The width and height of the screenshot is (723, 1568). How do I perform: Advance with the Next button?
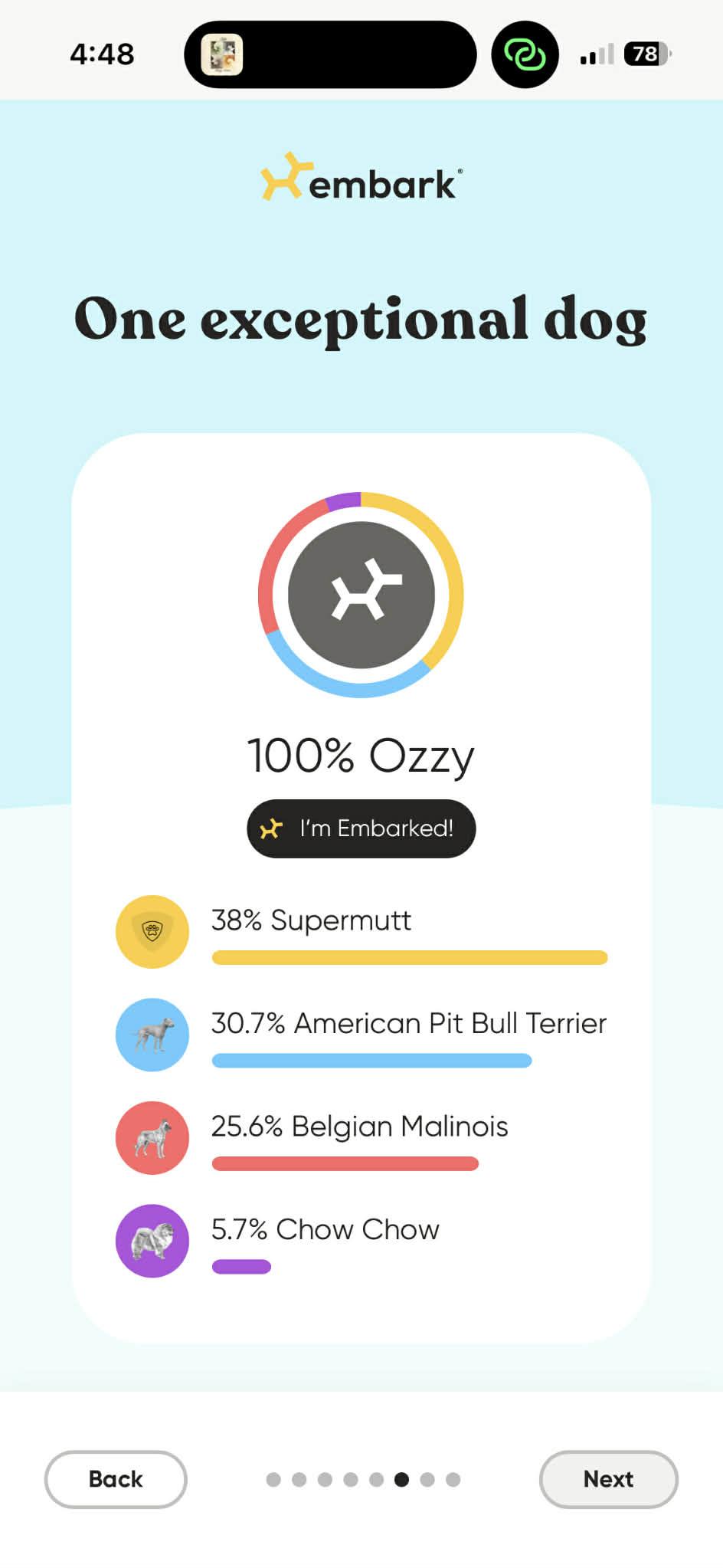(x=609, y=1478)
